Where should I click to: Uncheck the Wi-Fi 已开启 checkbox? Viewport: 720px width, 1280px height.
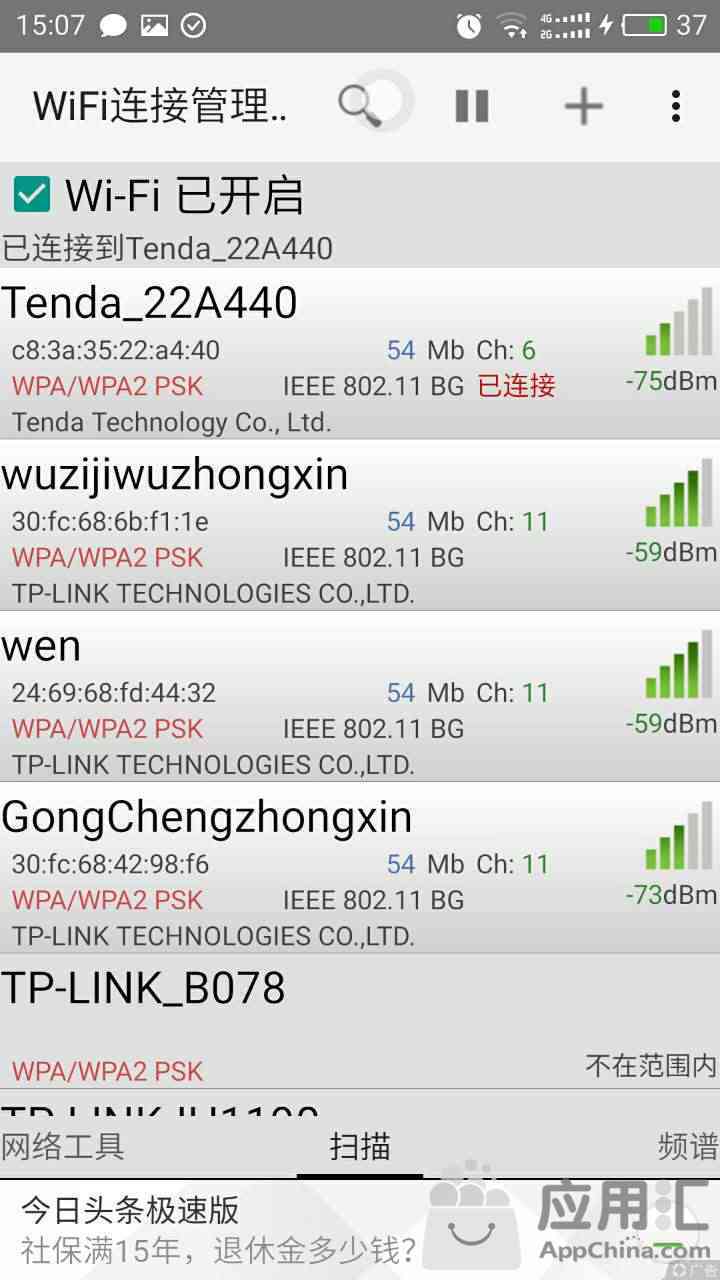tap(32, 194)
